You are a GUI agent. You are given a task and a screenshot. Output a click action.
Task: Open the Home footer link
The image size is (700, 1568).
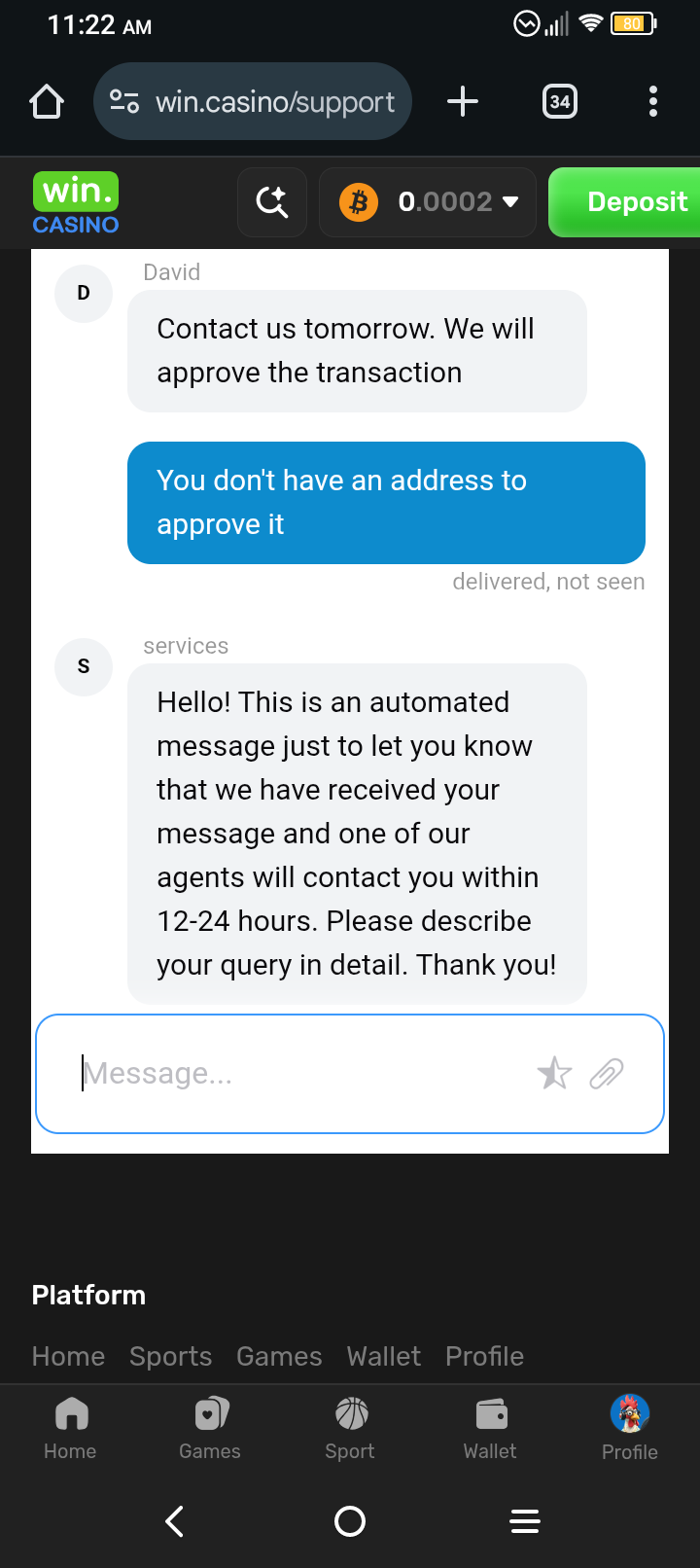pos(68,1356)
